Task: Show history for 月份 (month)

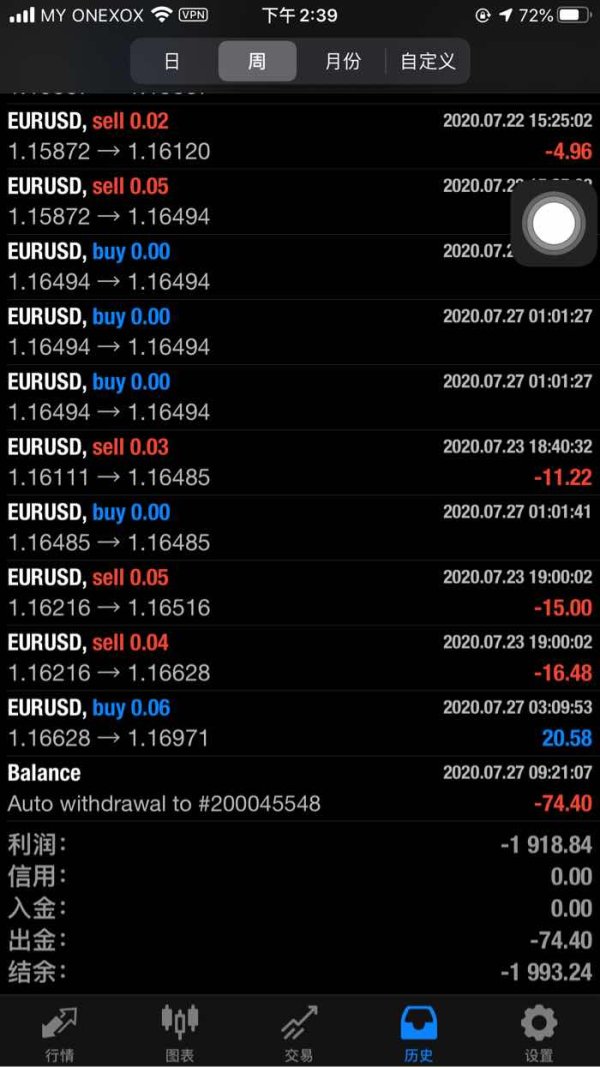Action: coord(343,61)
